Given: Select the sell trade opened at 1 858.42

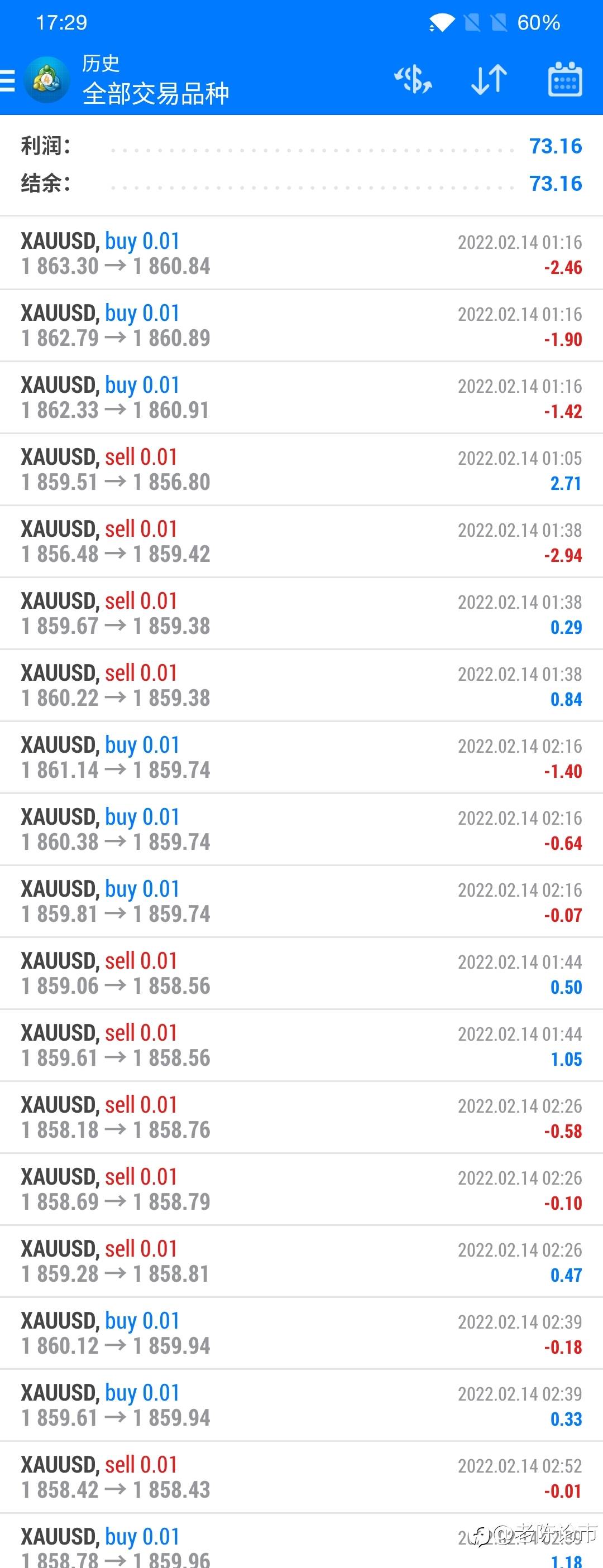Looking at the screenshot, I should 301,1476.
